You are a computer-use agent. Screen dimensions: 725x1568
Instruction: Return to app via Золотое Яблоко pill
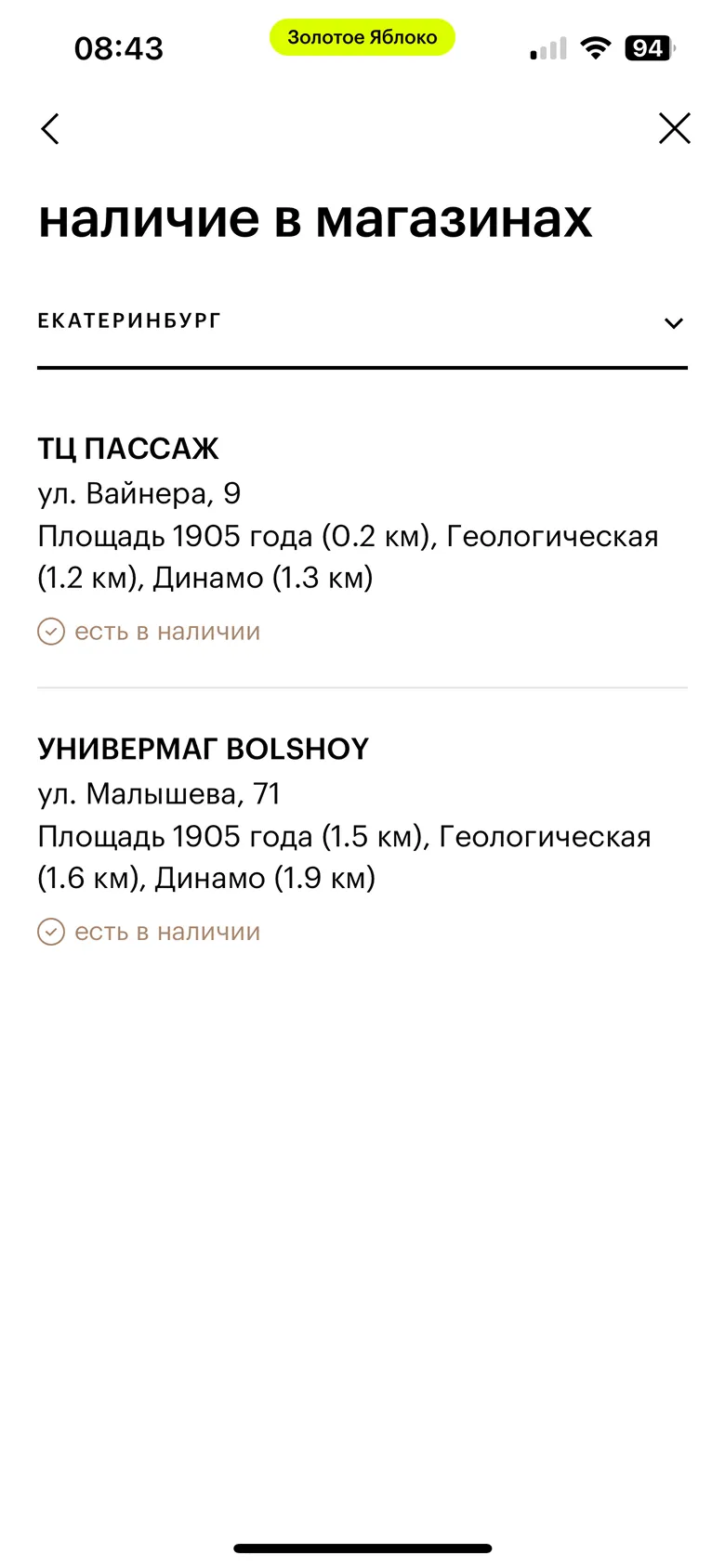tap(362, 38)
